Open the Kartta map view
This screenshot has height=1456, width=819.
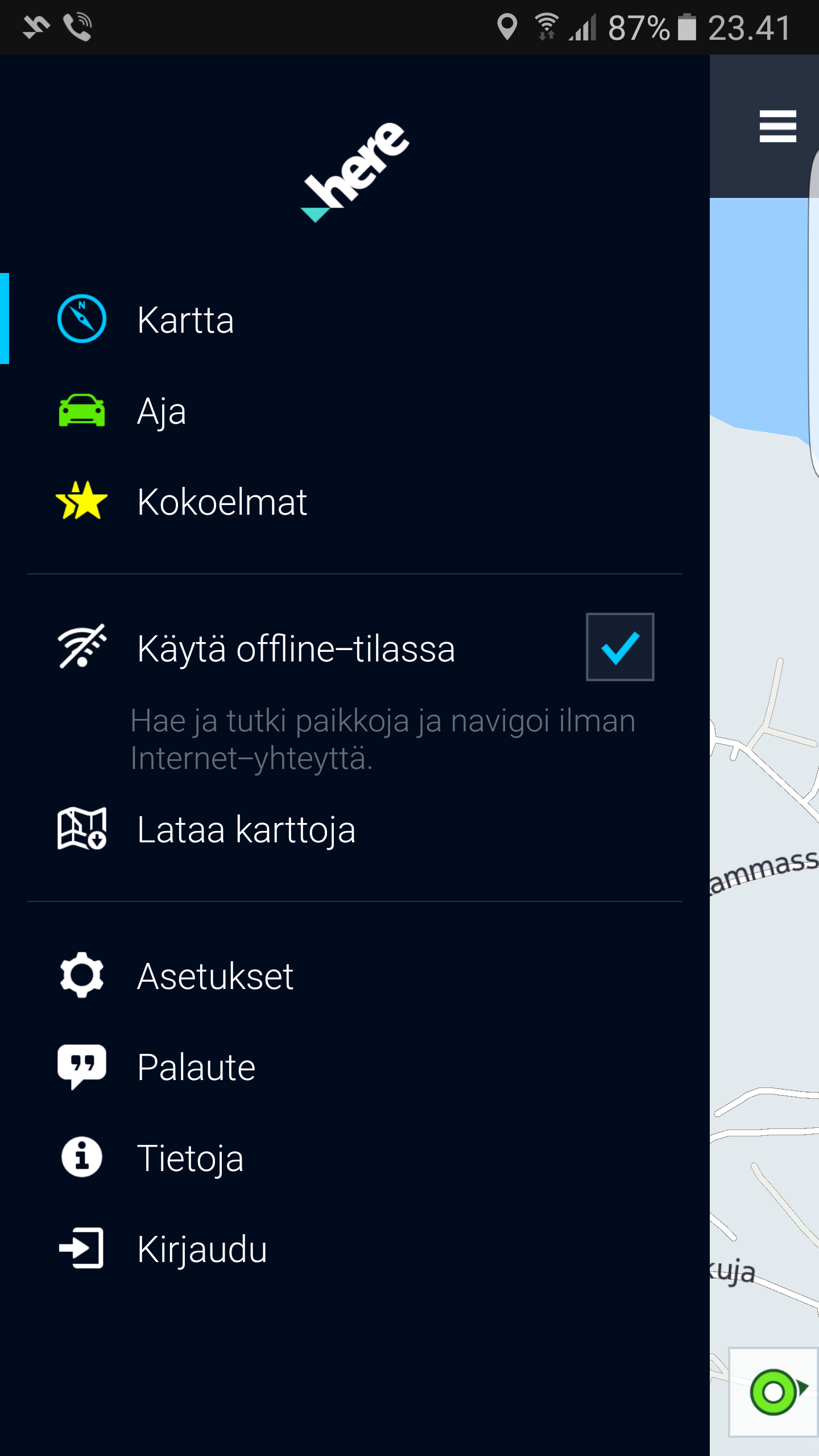[x=185, y=320]
